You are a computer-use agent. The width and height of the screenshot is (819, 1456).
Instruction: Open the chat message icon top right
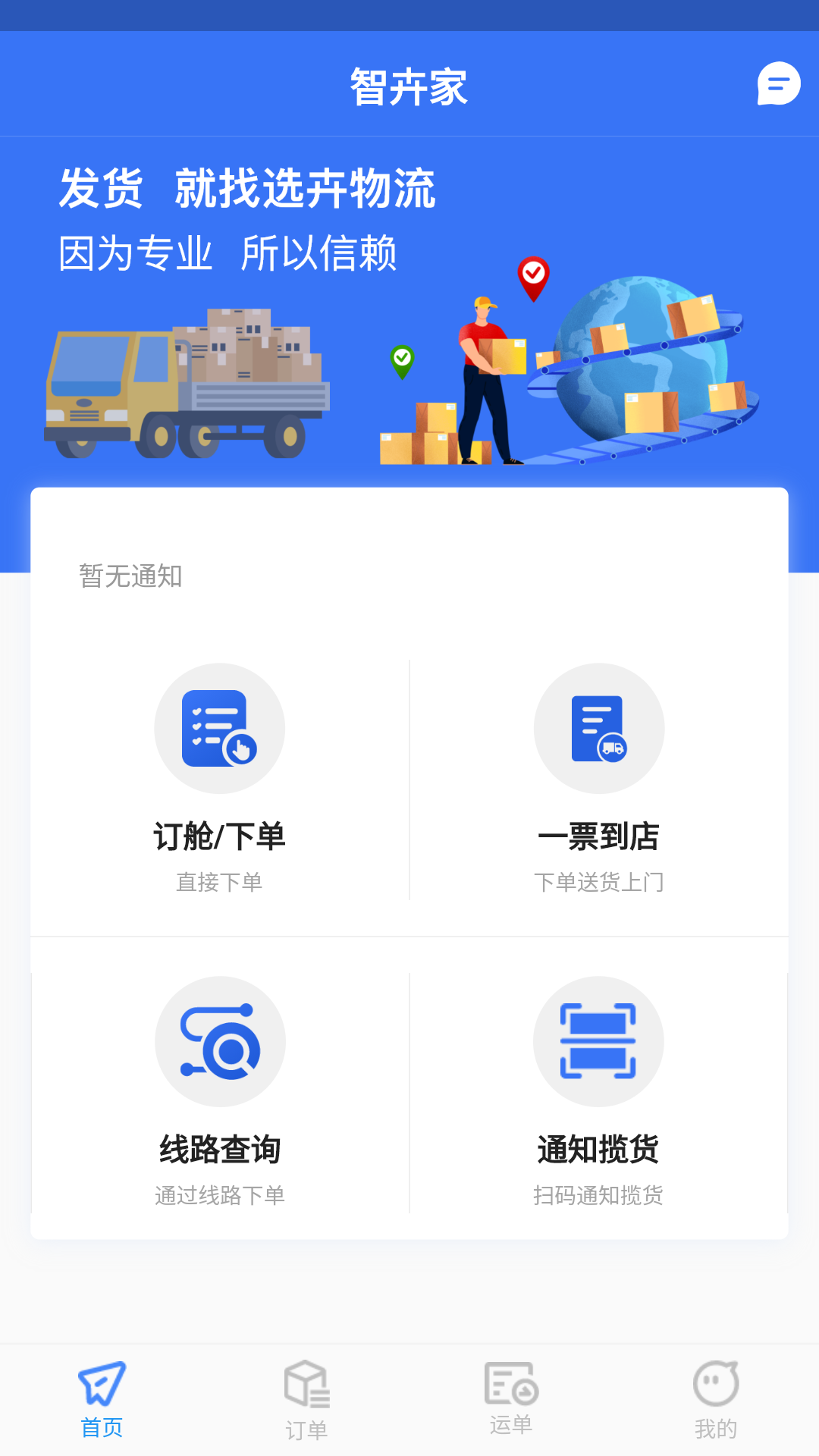[778, 83]
